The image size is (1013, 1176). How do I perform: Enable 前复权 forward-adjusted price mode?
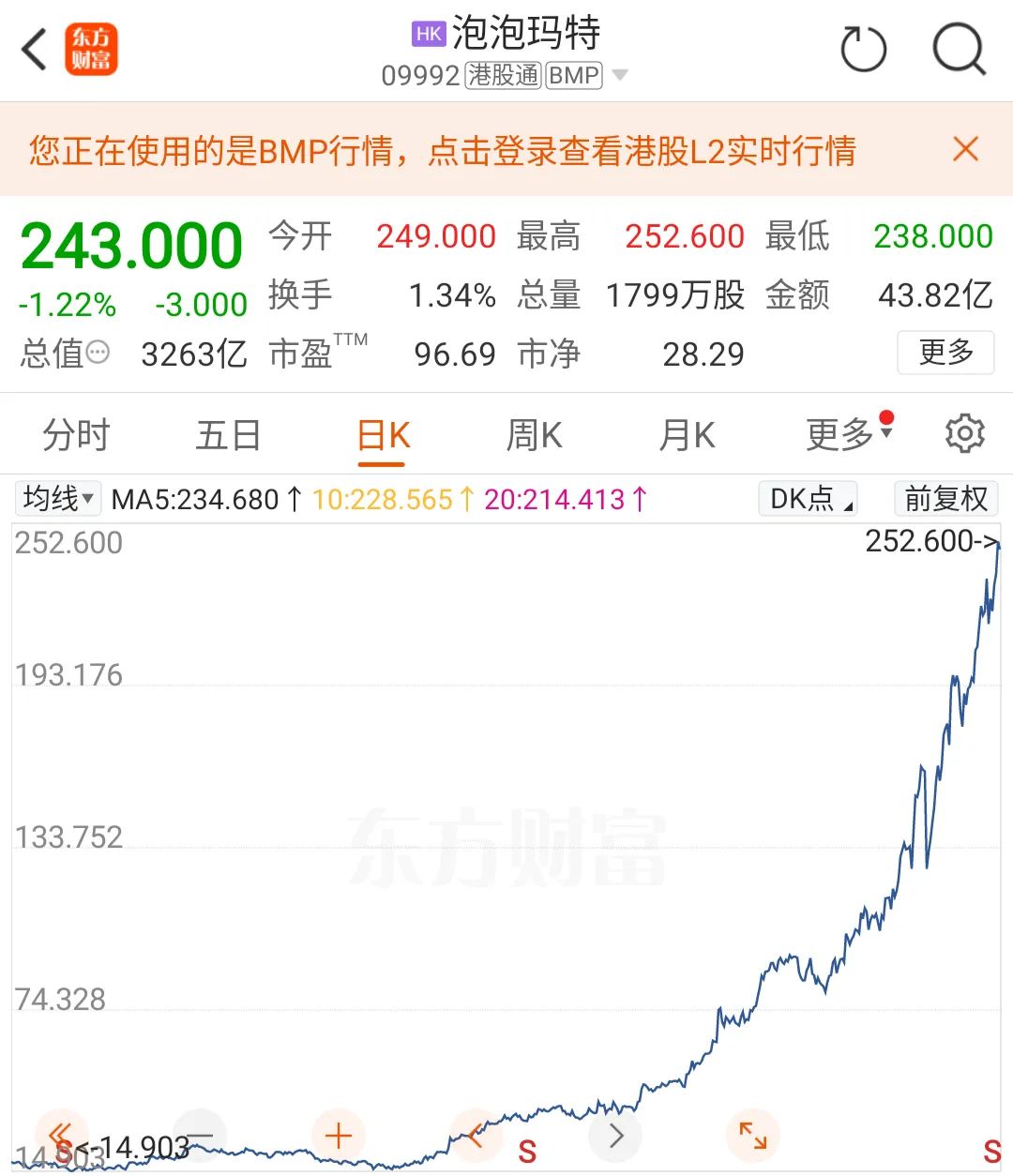point(945,498)
